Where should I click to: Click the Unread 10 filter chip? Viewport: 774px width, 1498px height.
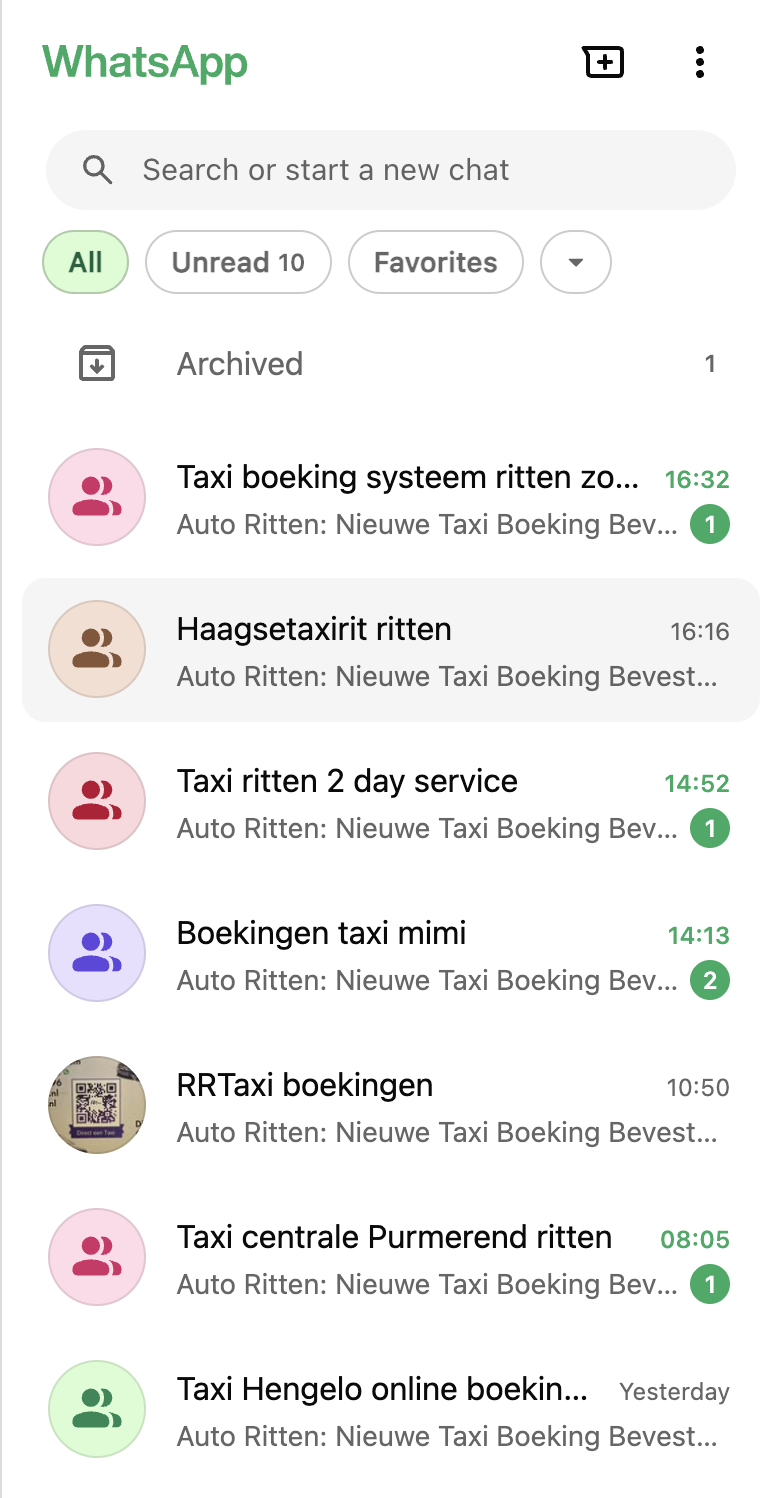(238, 262)
